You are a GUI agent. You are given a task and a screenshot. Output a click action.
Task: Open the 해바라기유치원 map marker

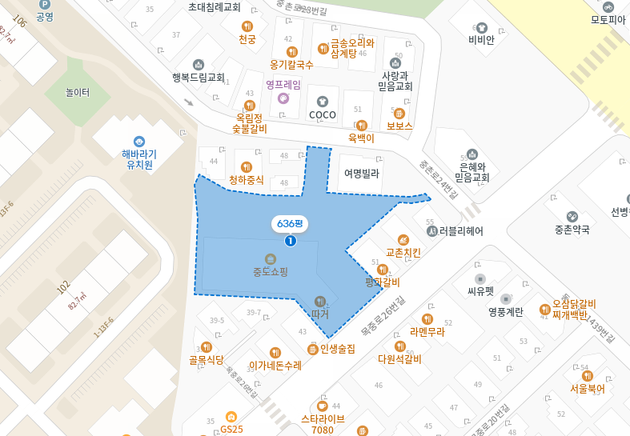point(138,141)
